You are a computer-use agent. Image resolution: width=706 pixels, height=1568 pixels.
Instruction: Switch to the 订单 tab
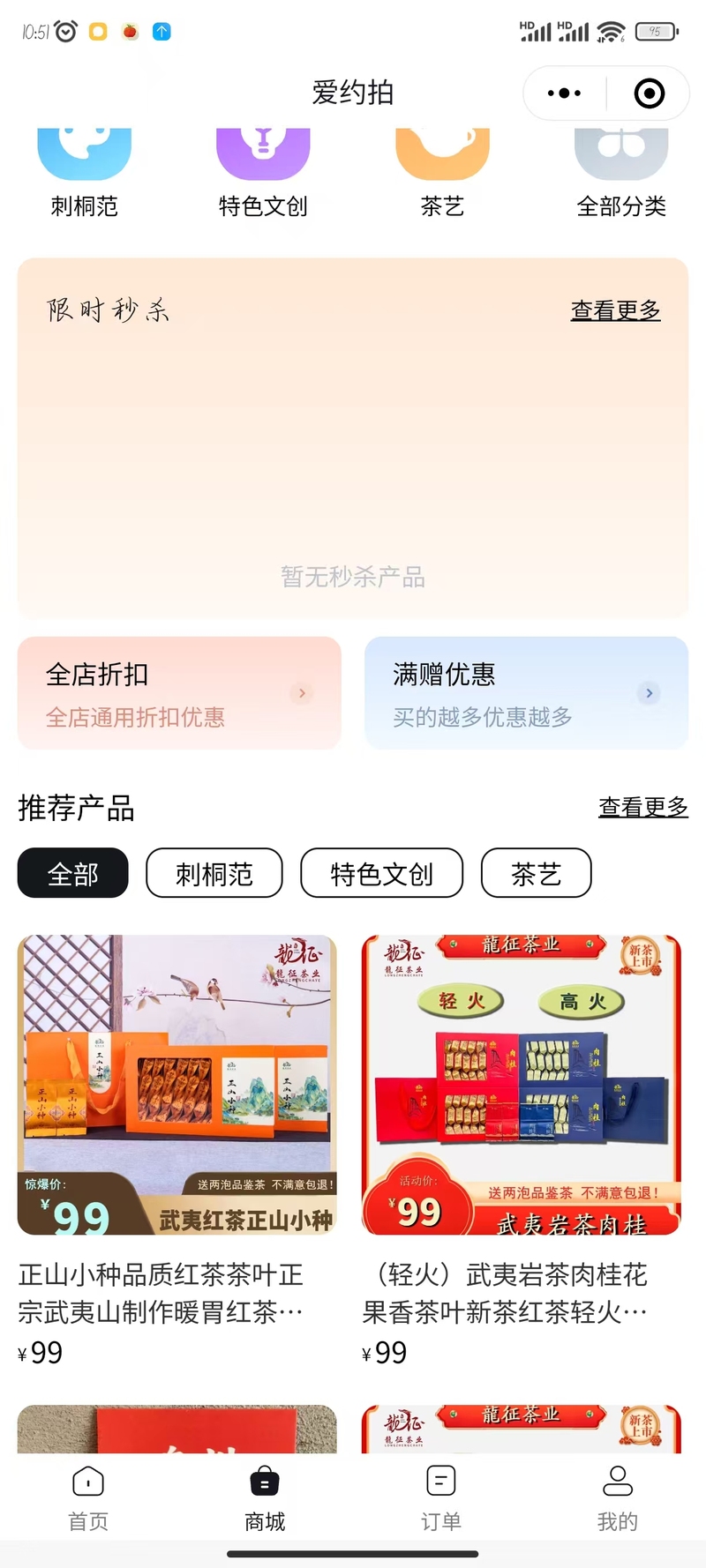point(441,1498)
